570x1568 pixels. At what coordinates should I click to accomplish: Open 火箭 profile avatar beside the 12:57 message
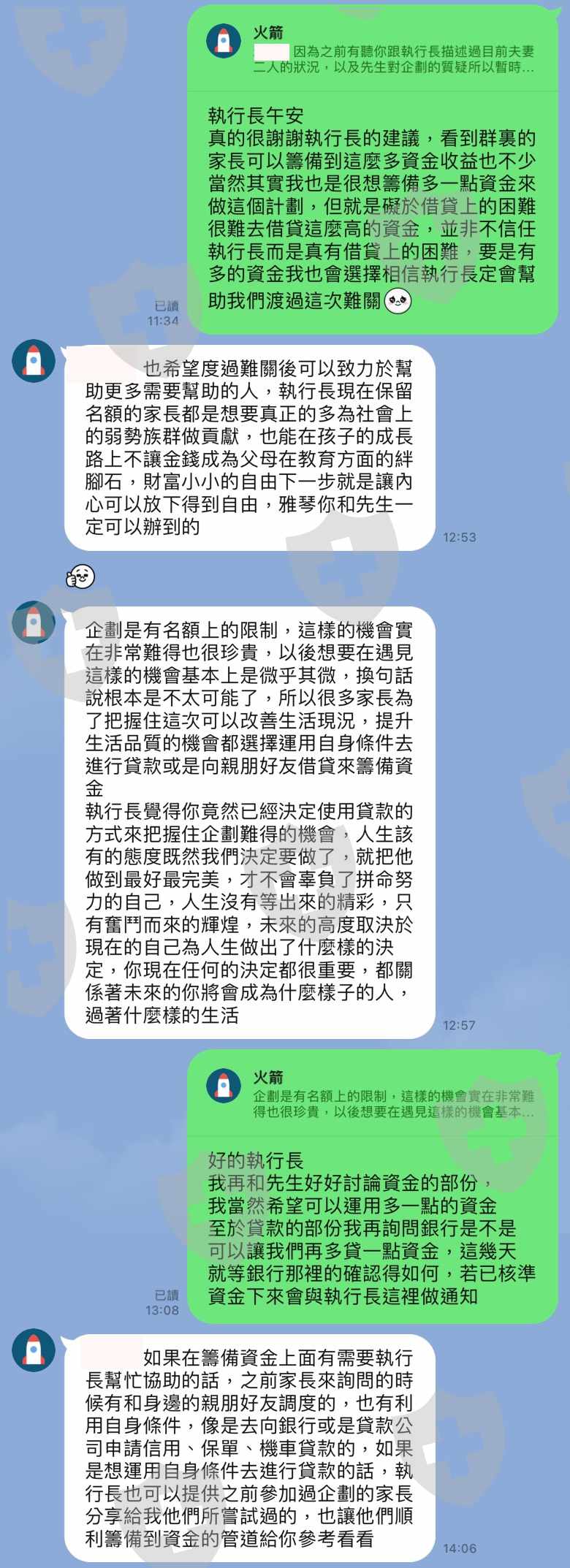click(x=34, y=623)
